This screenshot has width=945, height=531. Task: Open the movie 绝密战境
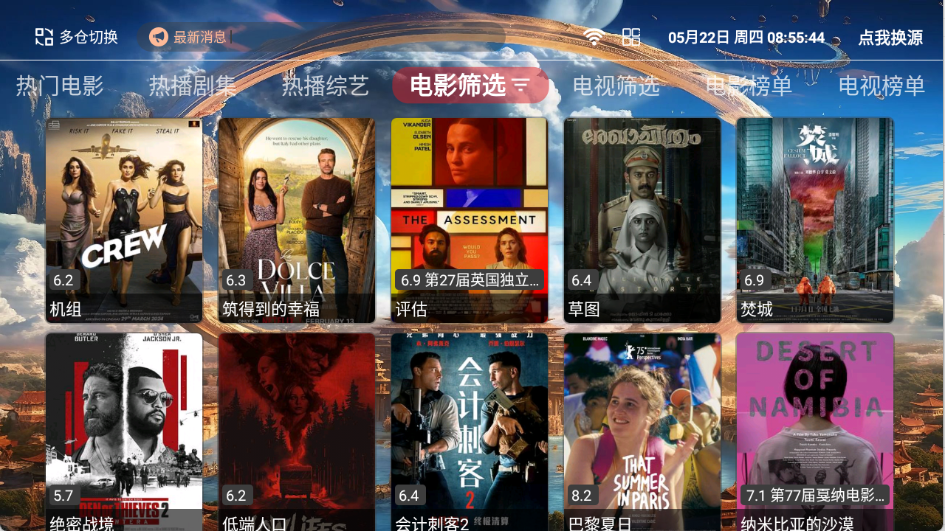click(x=124, y=432)
